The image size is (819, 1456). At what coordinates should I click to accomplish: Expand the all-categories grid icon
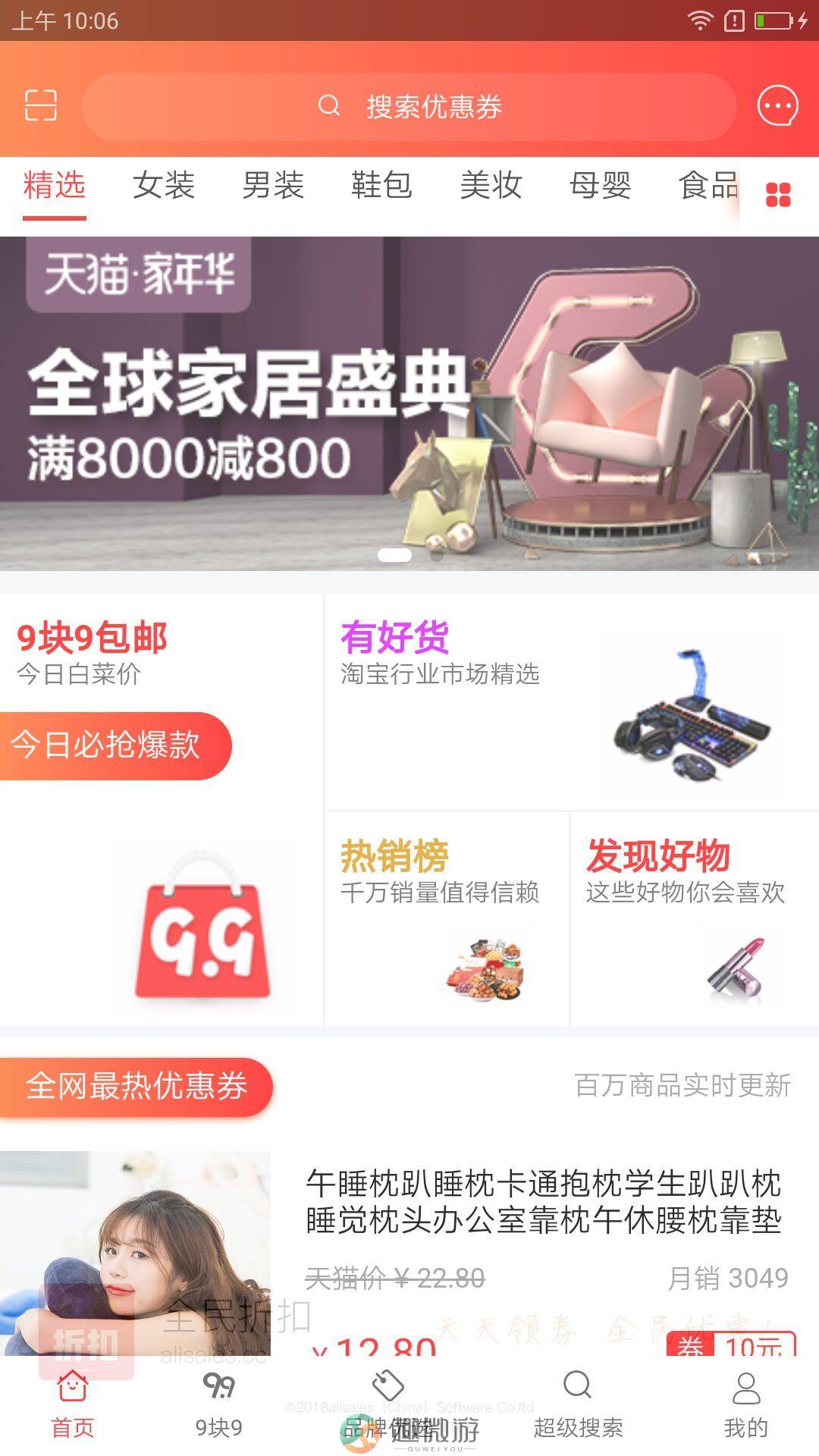pos(778,195)
